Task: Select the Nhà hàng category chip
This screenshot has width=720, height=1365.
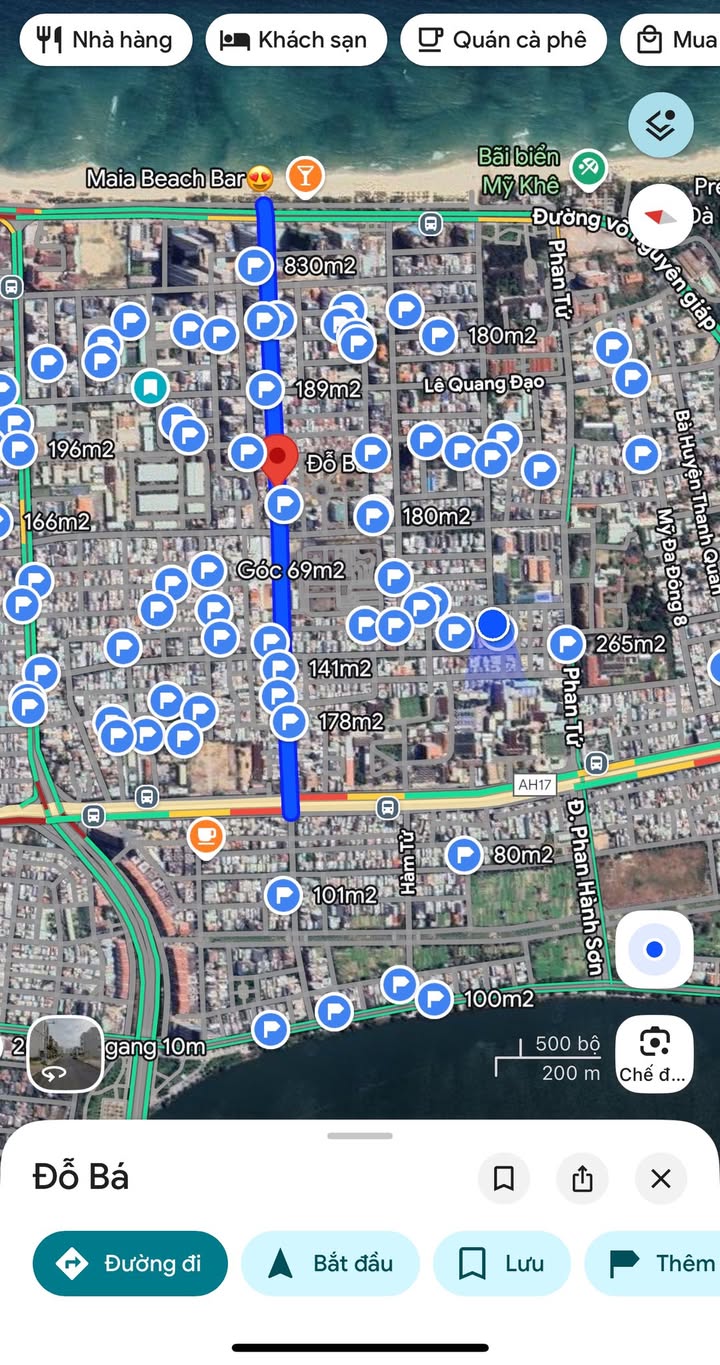Action: click(x=105, y=40)
